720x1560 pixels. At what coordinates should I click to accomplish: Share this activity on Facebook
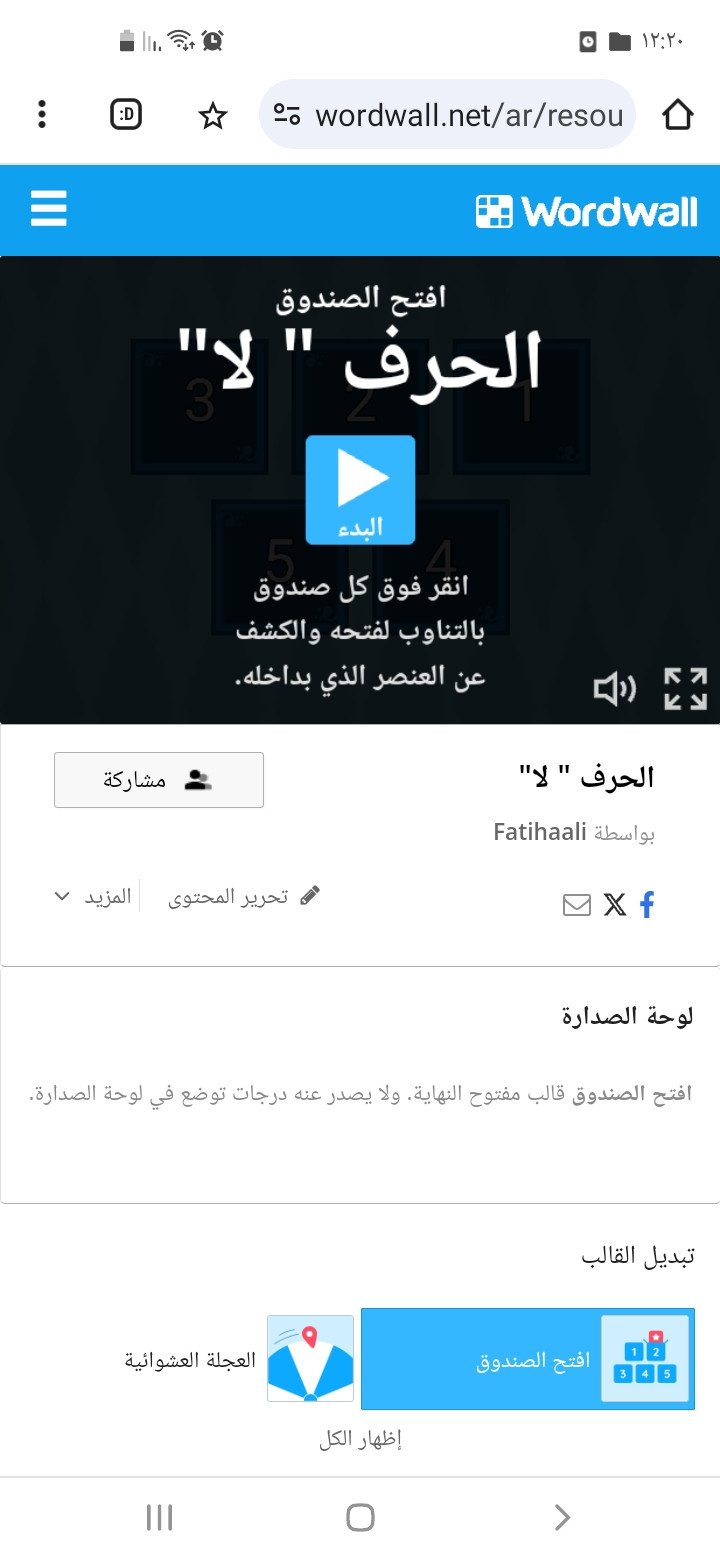coord(647,905)
